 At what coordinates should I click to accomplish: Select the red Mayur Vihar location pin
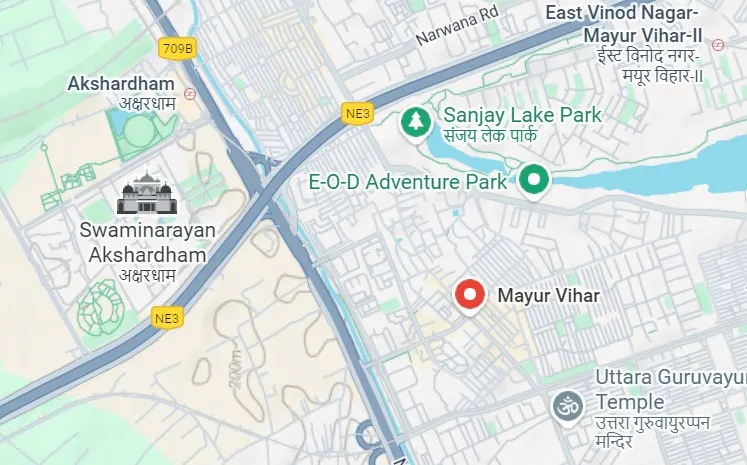pyautogui.click(x=470, y=295)
